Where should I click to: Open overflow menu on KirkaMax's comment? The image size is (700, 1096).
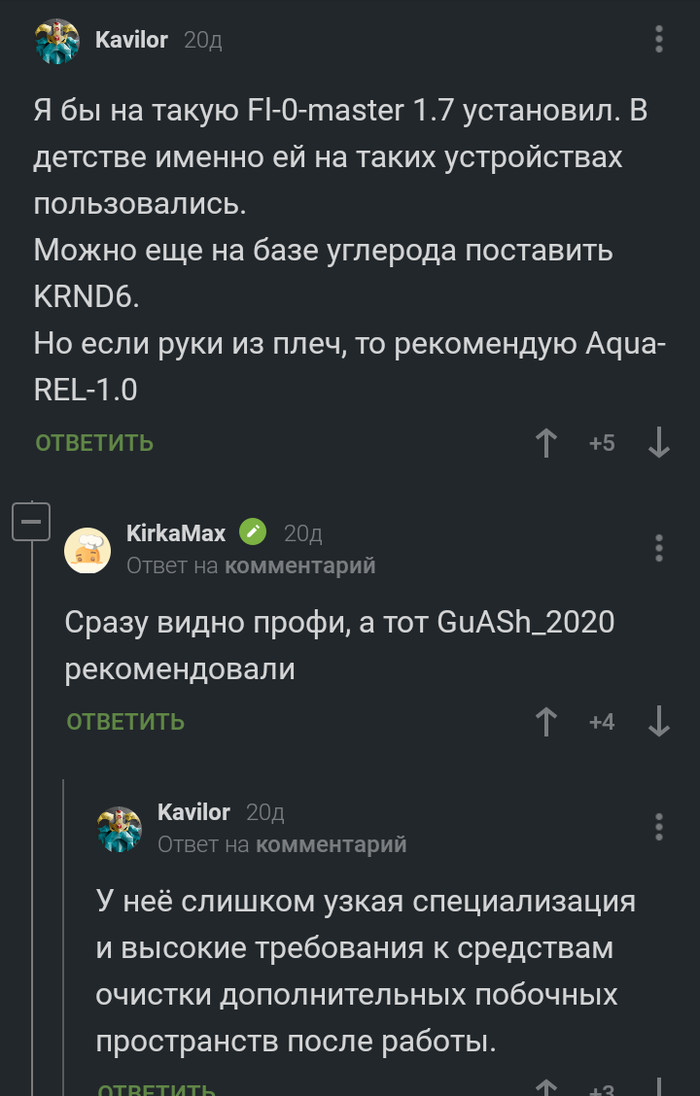659,548
